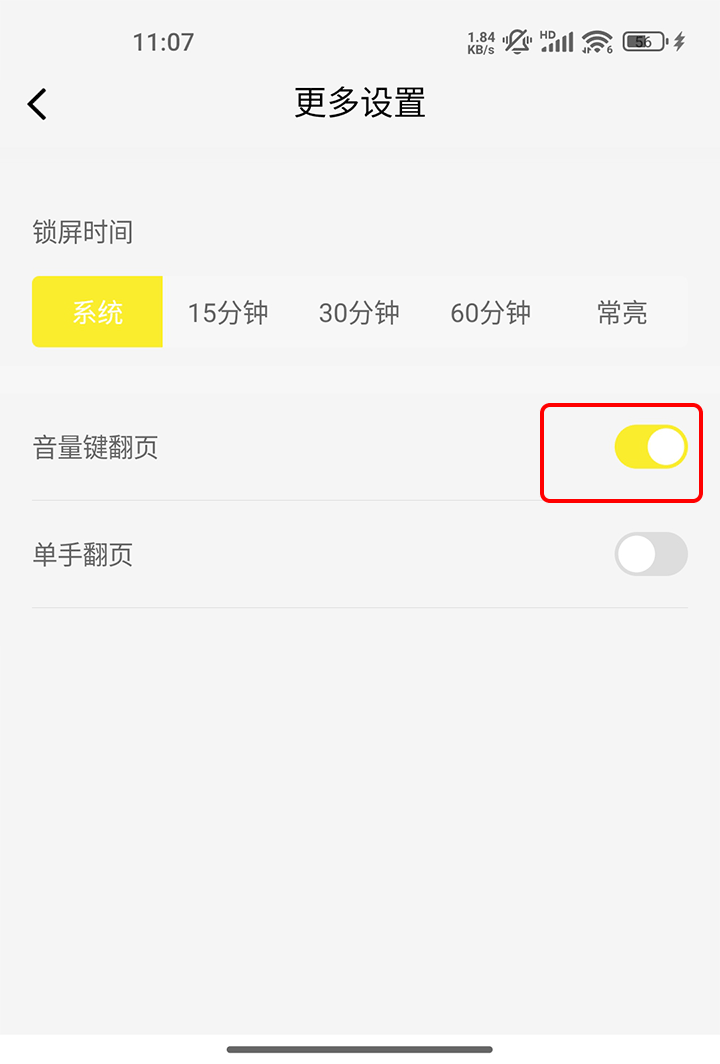Choose the 30分钟 lock screen option
This screenshot has height=1064, width=720.
pos(359,312)
